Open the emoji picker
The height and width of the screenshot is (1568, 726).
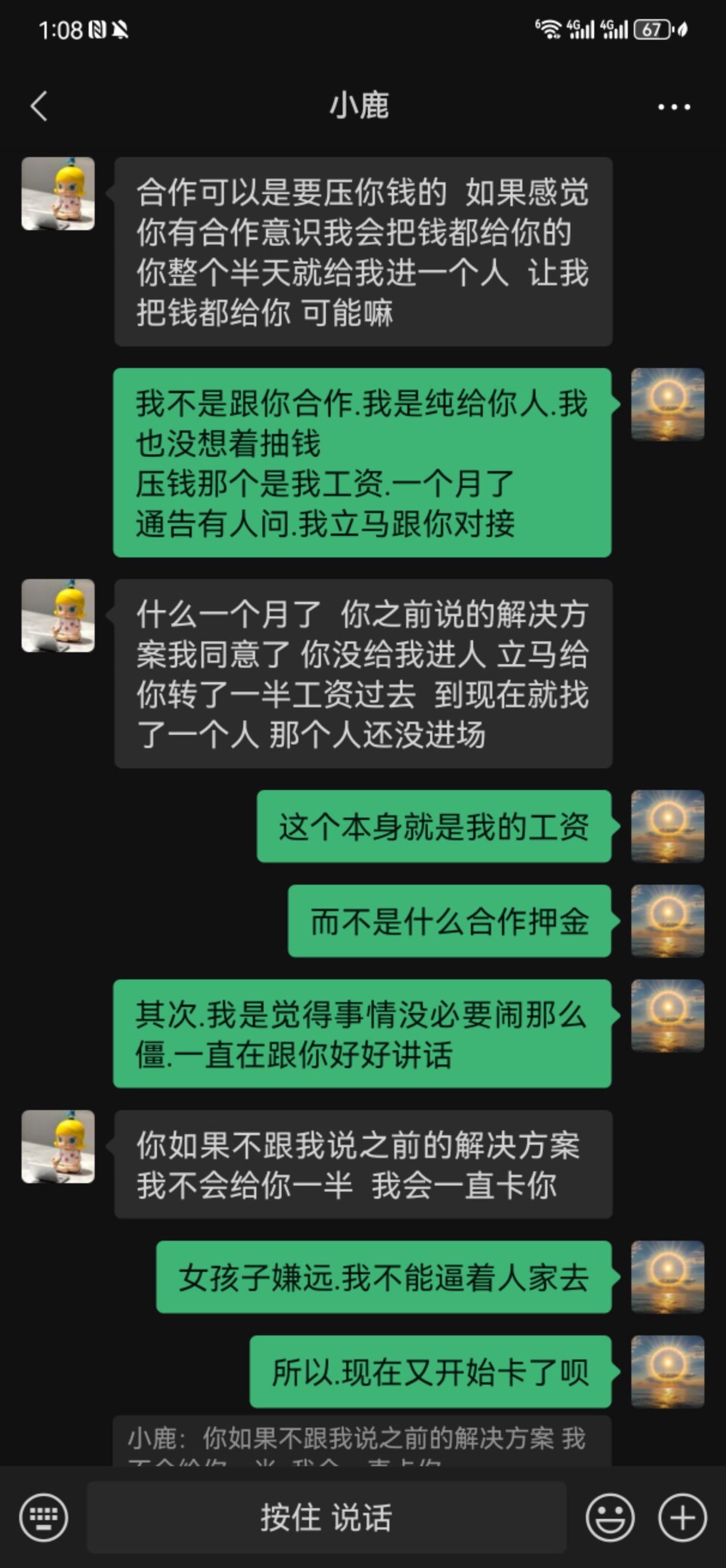pyautogui.click(x=610, y=1517)
